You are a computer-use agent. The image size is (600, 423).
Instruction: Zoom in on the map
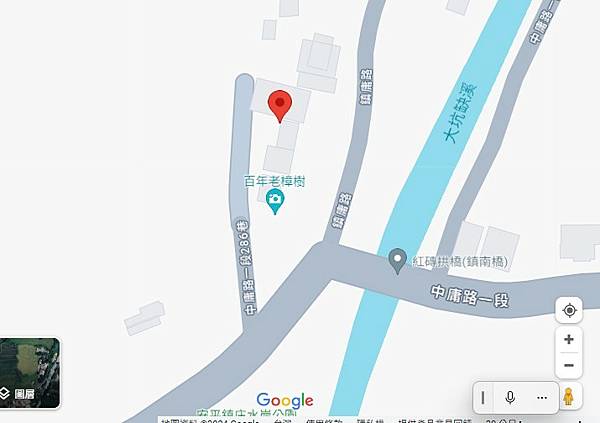click(x=569, y=339)
